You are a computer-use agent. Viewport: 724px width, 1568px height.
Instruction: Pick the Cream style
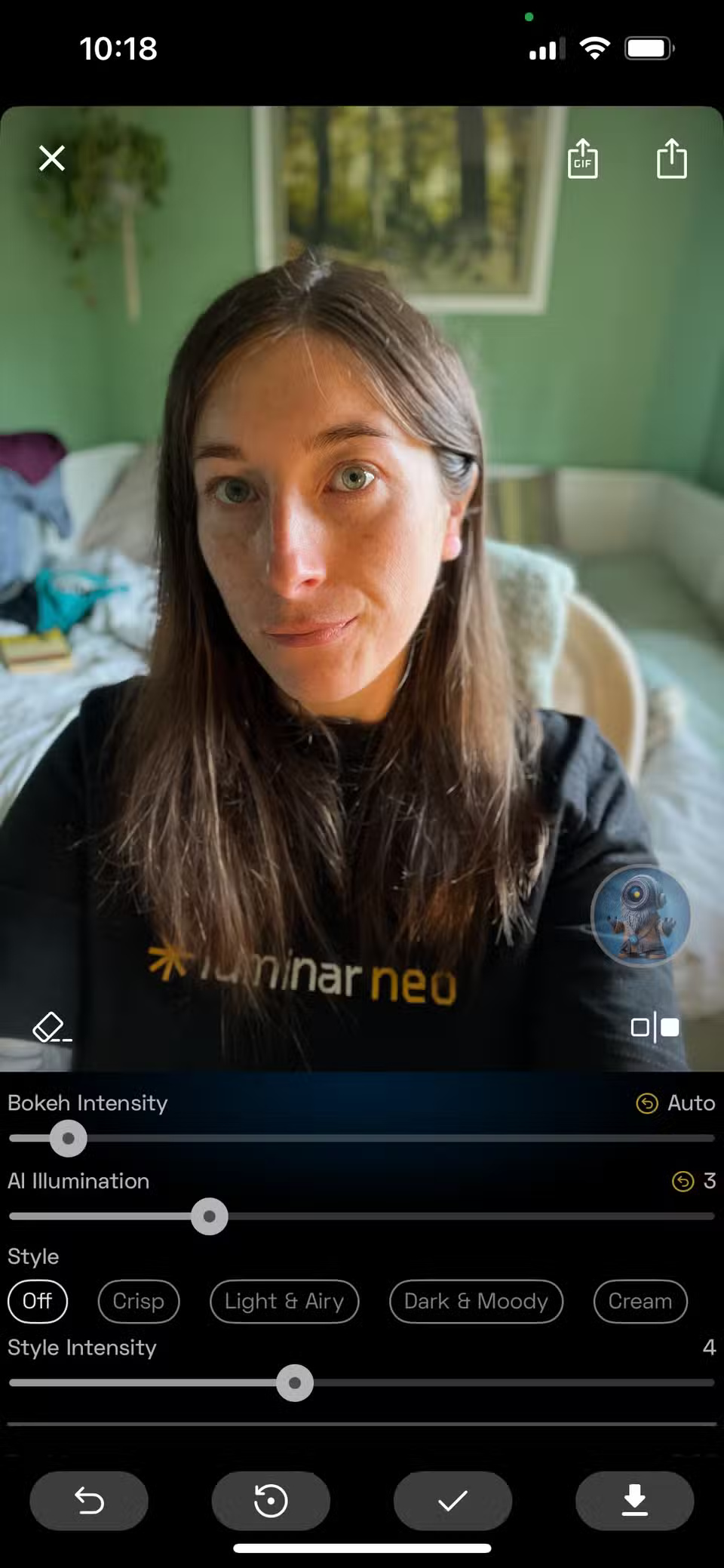pos(640,1301)
